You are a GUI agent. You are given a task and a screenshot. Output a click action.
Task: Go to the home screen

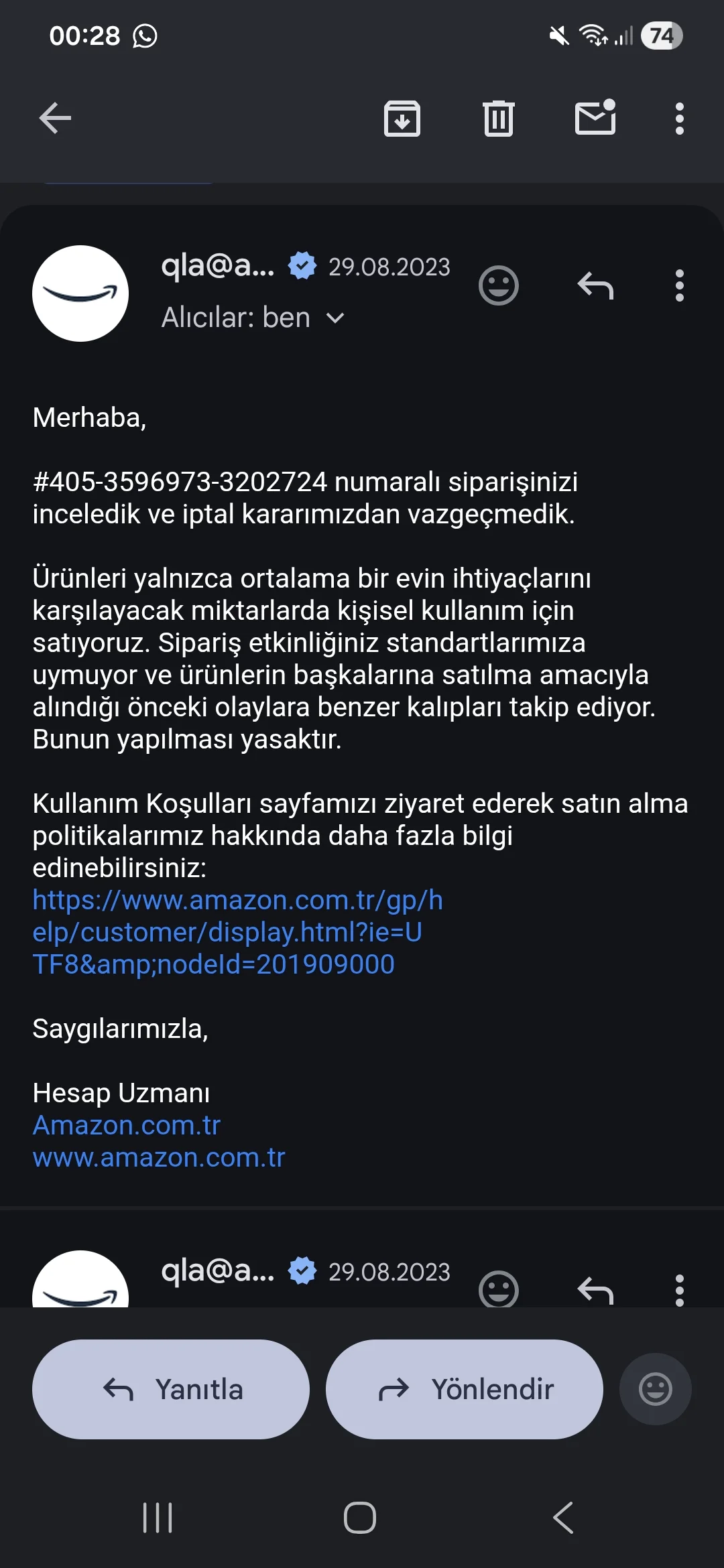(x=360, y=1518)
